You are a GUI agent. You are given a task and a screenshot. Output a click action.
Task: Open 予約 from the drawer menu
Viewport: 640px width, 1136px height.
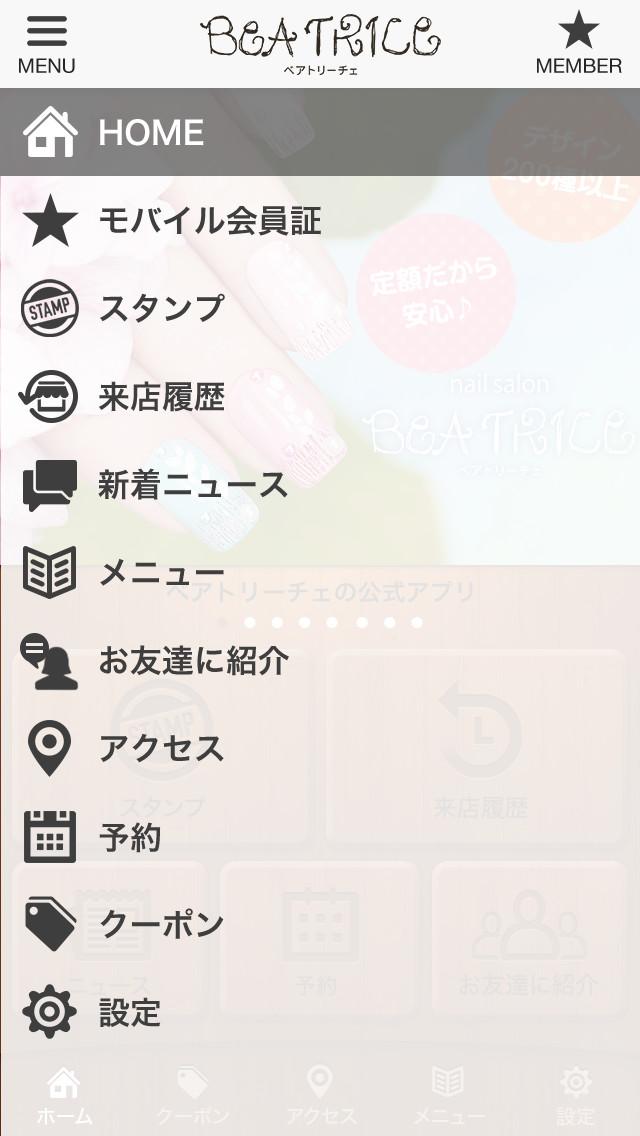129,837
